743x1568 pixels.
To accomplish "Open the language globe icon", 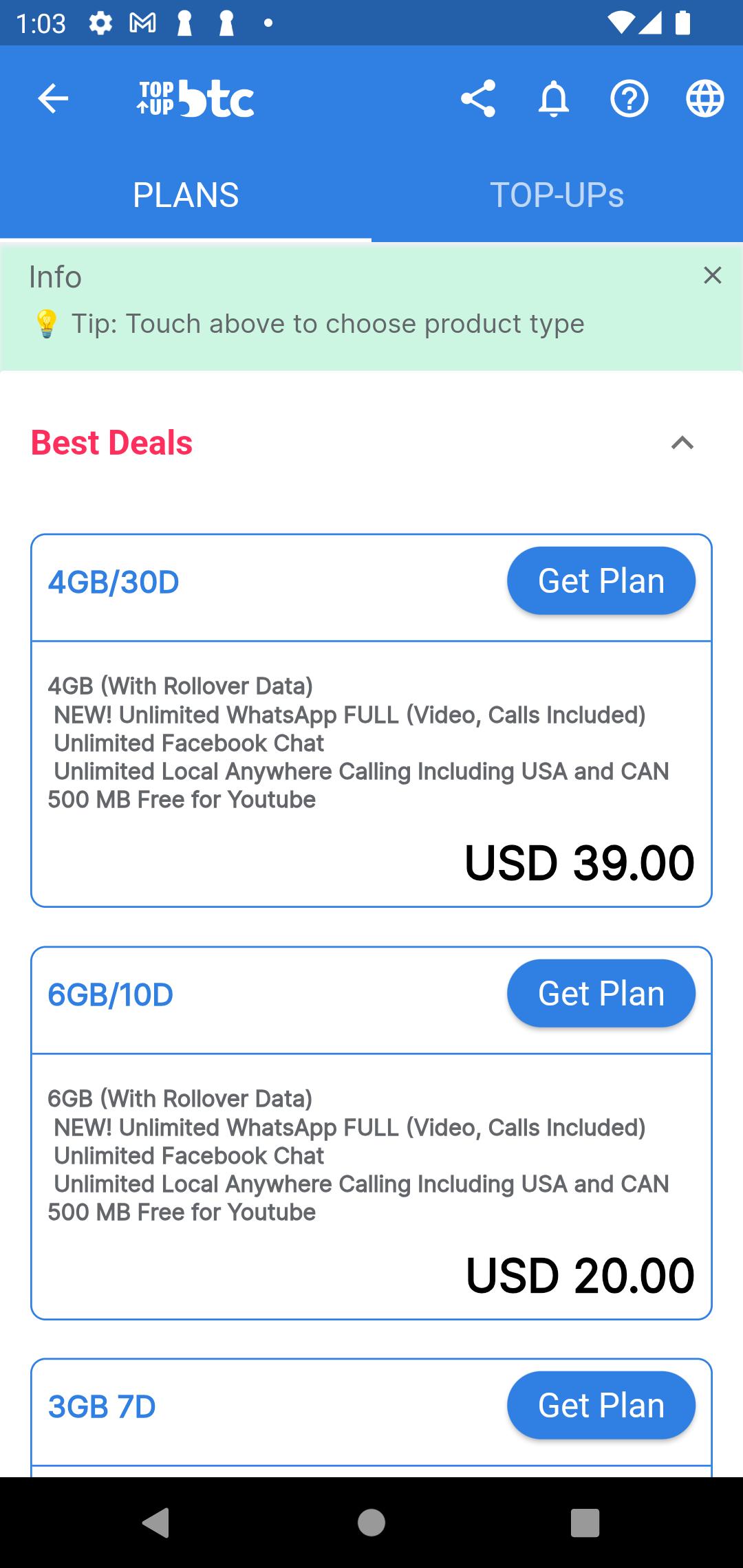I will click(x=705, y=99).
